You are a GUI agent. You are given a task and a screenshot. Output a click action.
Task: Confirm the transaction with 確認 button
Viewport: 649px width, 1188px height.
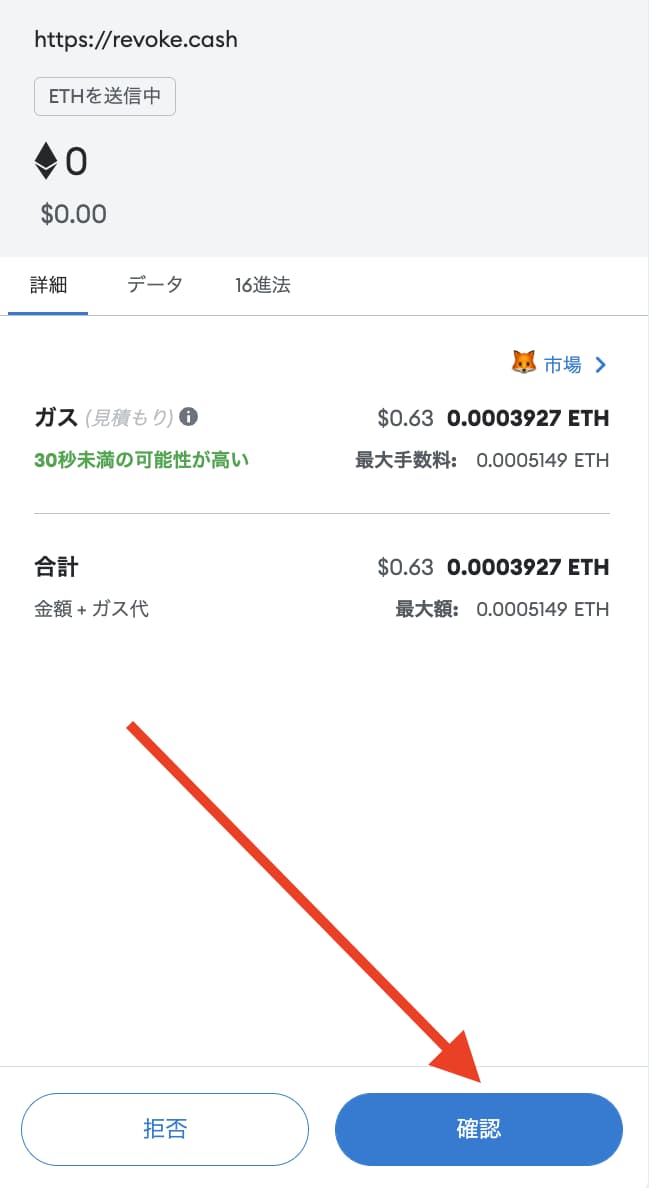(479, 1129)
